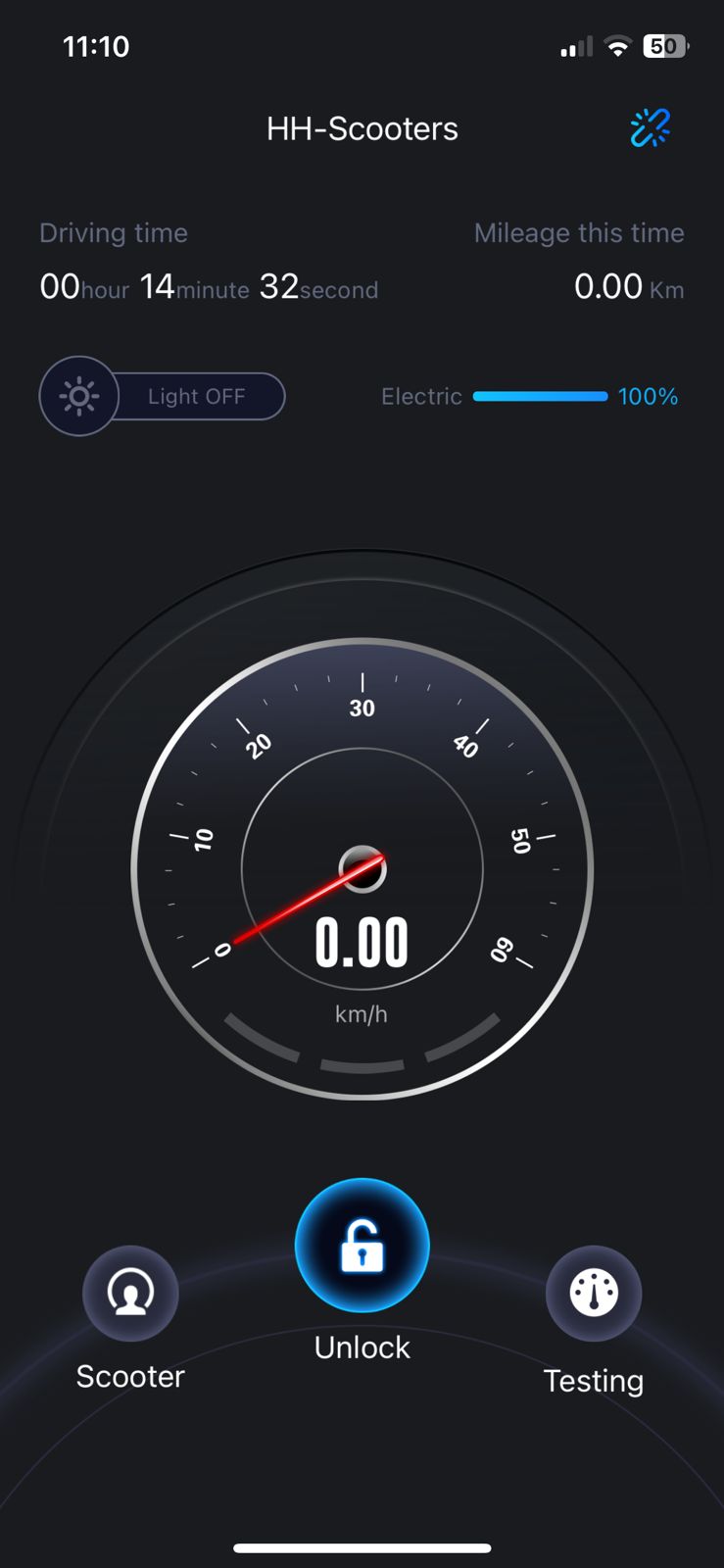Tap the Unlock button
The image size is (724, 1568).
coord(362,1246)
